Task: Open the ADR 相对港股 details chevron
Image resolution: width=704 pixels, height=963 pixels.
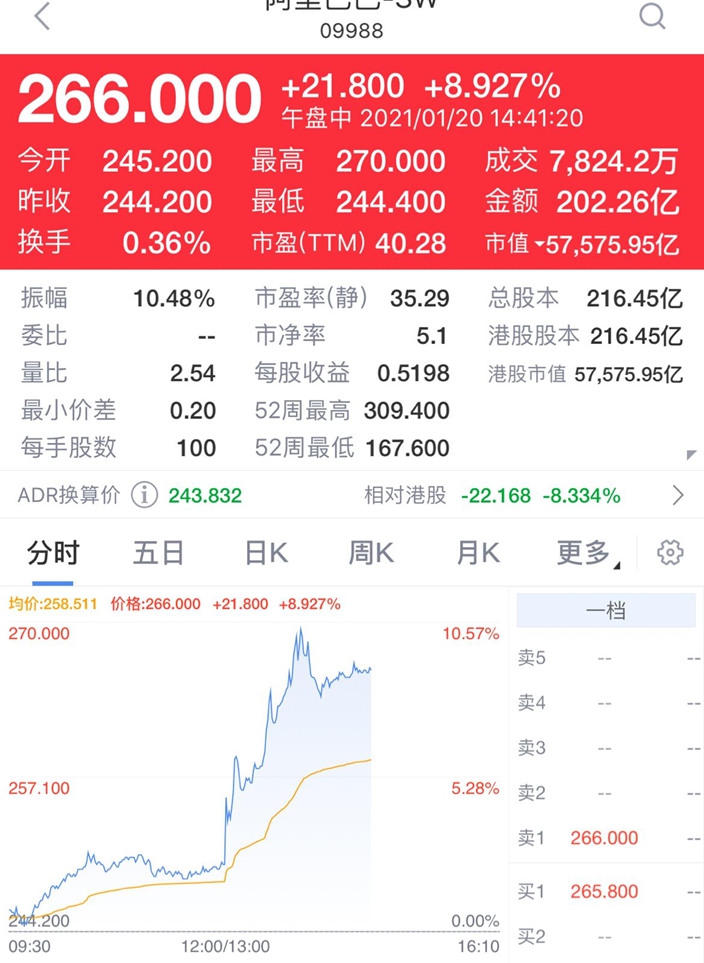Action: [678, 495]
